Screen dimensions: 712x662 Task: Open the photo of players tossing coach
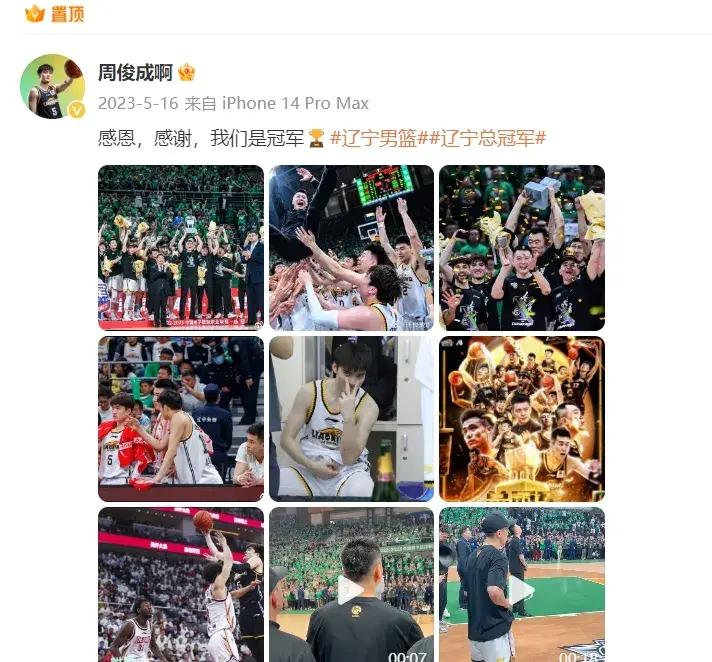pos(351,247)
